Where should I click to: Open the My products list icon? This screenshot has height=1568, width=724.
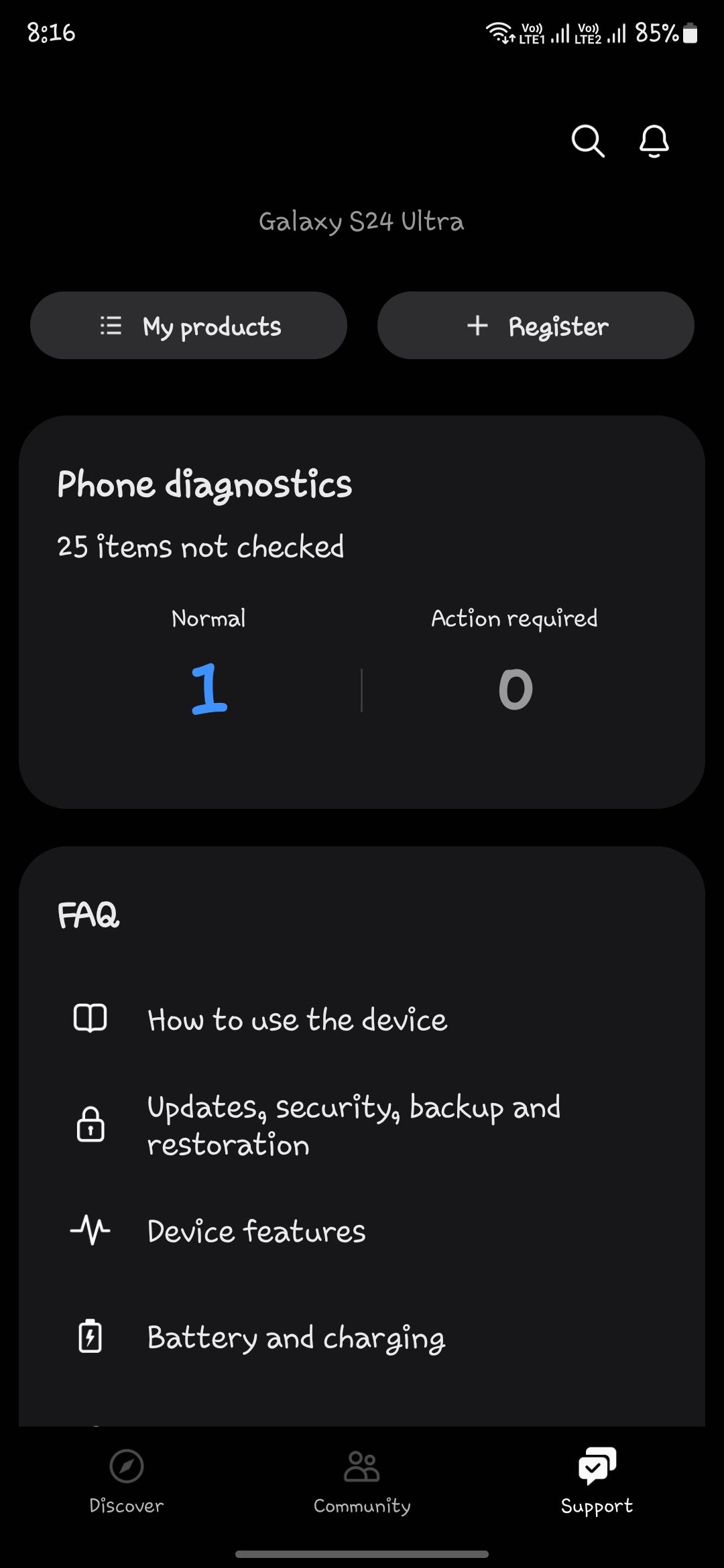click(x=111, y=326)
